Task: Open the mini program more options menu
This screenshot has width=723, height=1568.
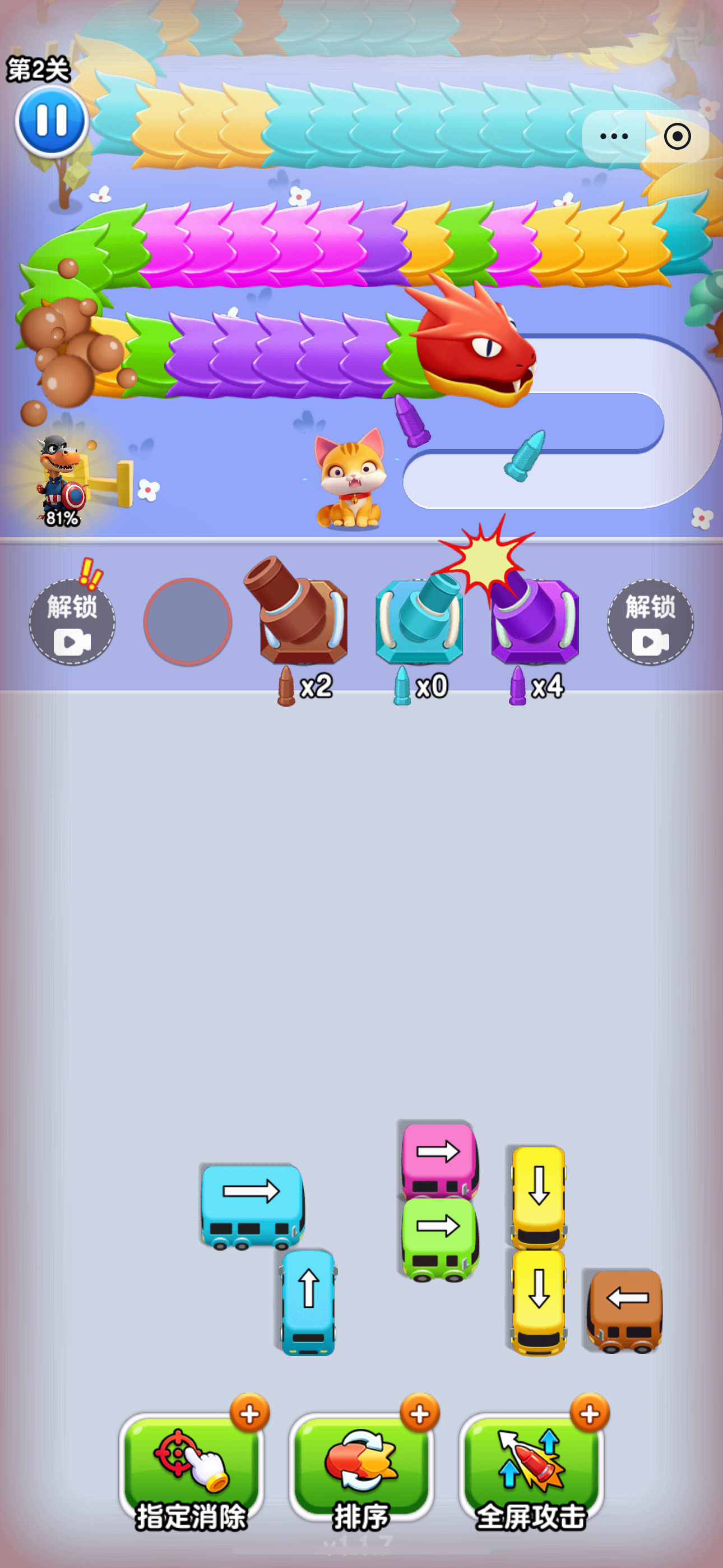Action: pos(614,136)
